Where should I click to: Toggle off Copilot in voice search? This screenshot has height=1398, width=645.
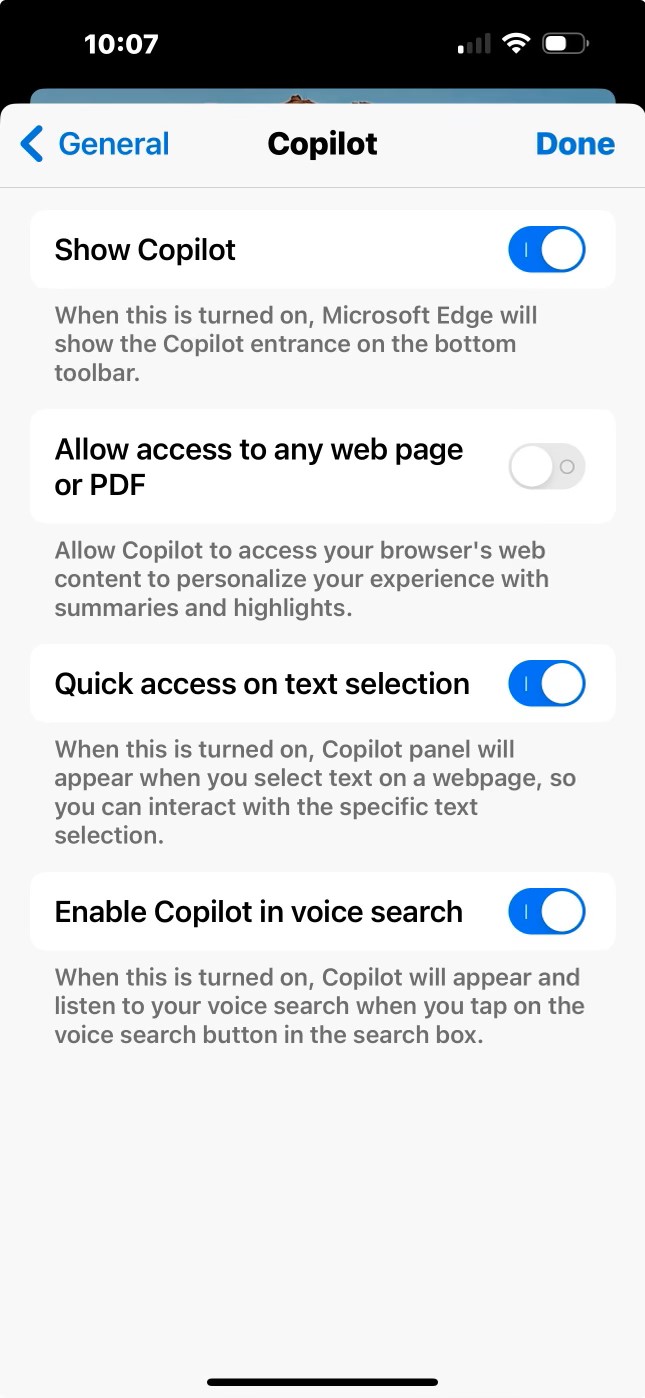546,912
